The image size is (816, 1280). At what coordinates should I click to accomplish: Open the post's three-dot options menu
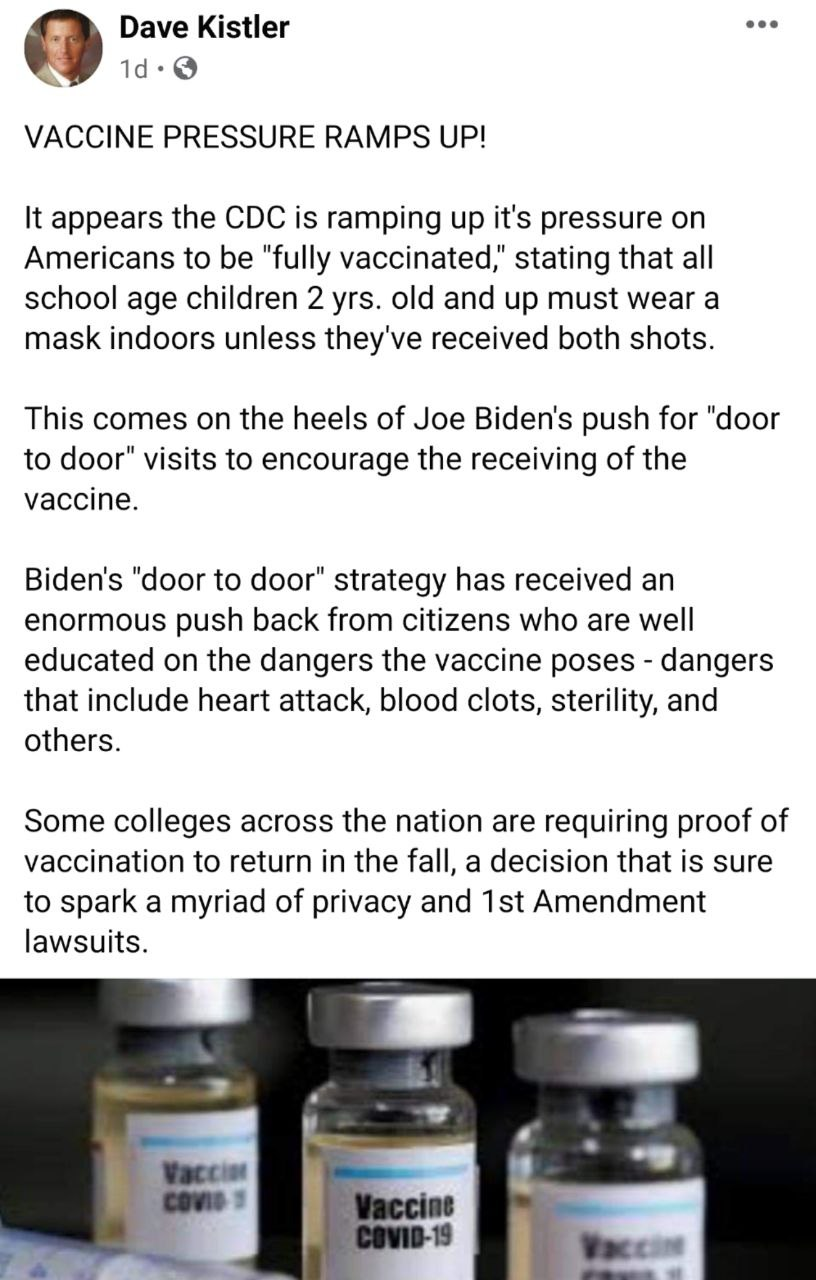pos(769,27)
